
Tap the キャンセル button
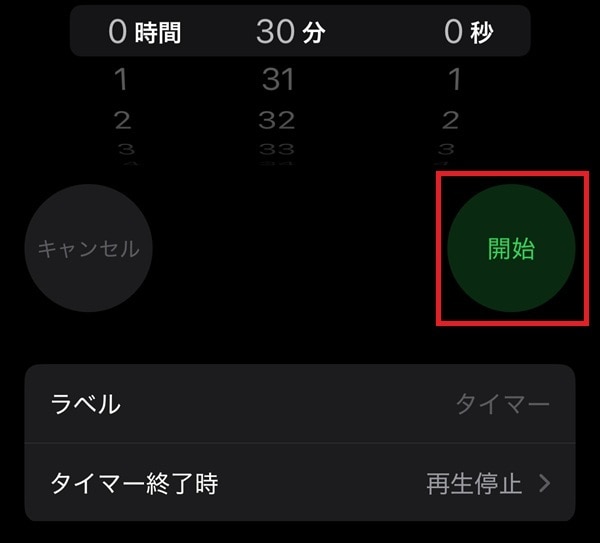[88, 249]
